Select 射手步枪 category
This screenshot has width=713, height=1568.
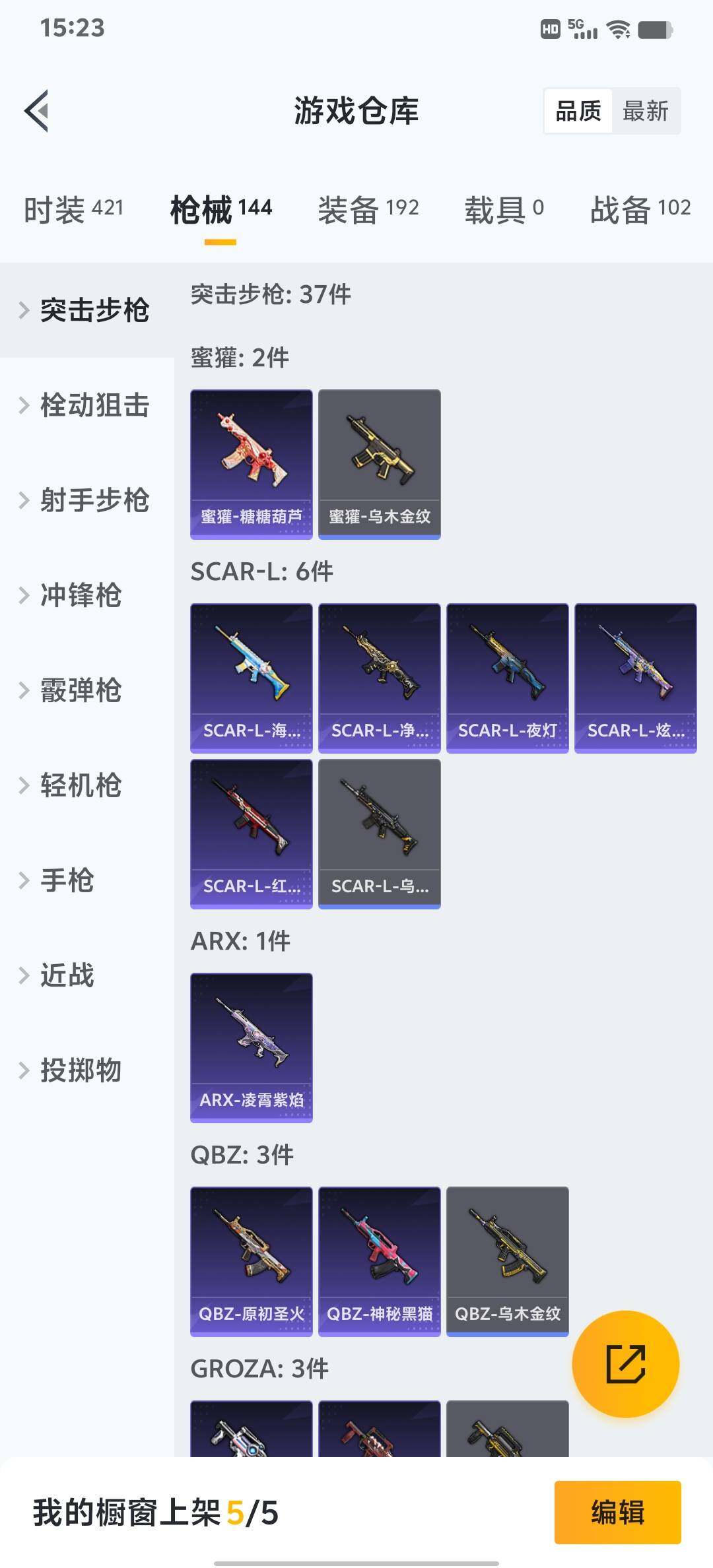pos(94,500)
